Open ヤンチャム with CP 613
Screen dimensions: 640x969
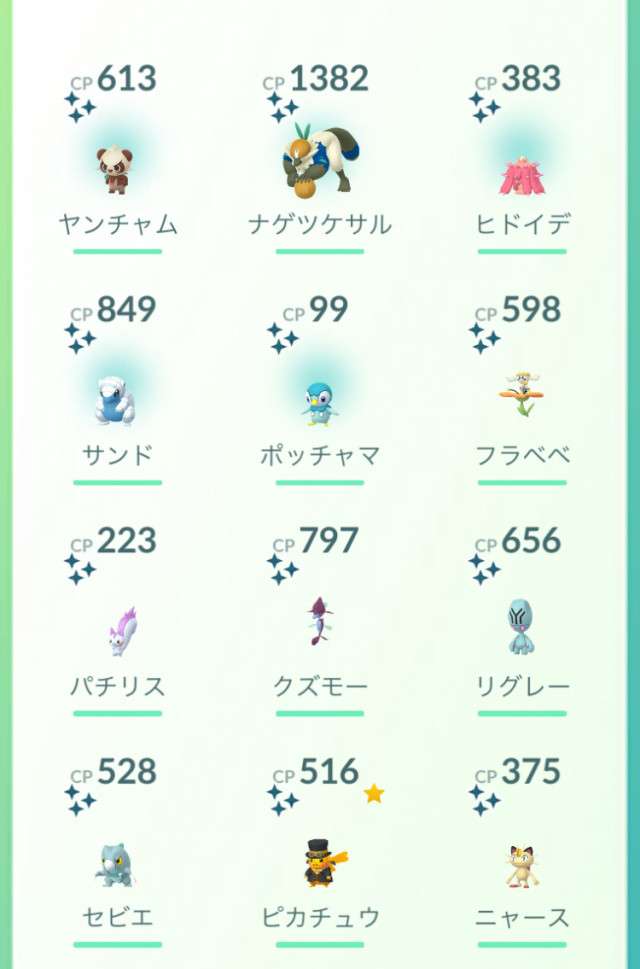[x=117, y=168]
